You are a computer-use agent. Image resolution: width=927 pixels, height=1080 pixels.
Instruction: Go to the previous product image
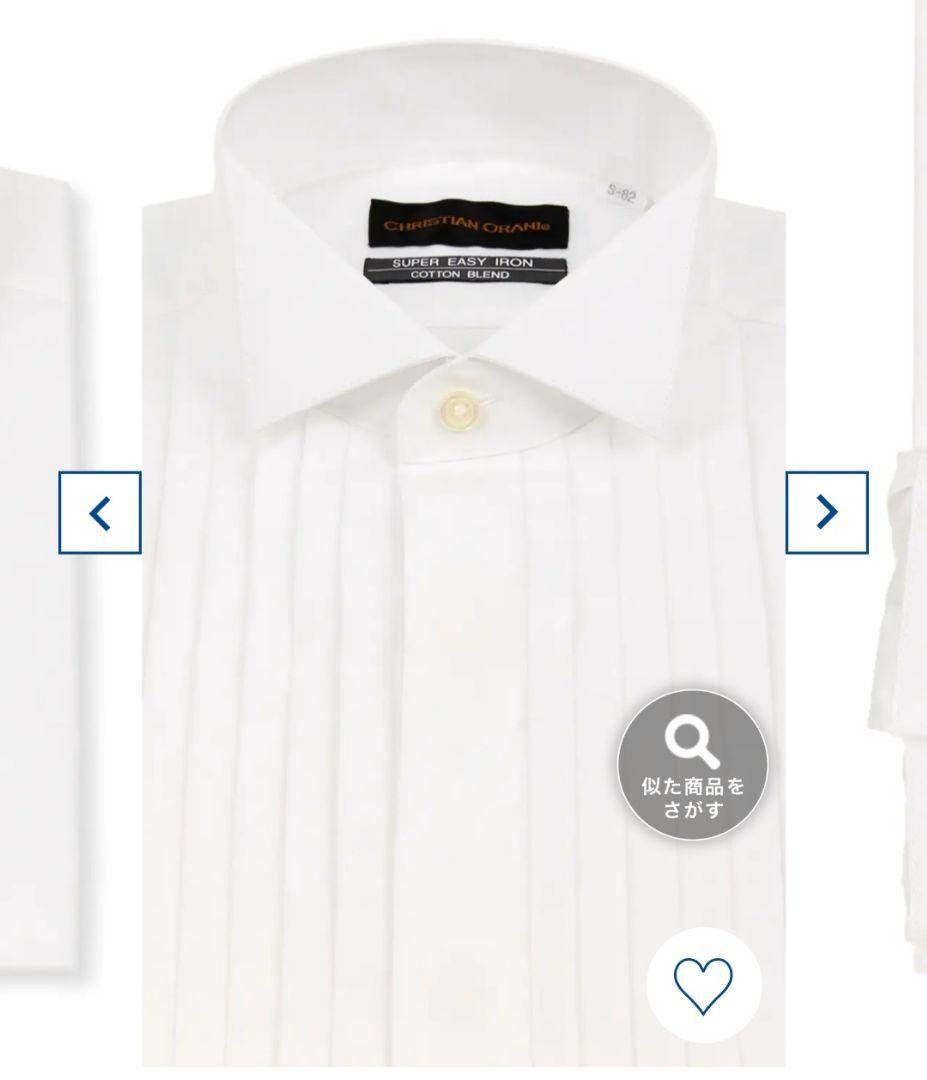coord(99,513)
